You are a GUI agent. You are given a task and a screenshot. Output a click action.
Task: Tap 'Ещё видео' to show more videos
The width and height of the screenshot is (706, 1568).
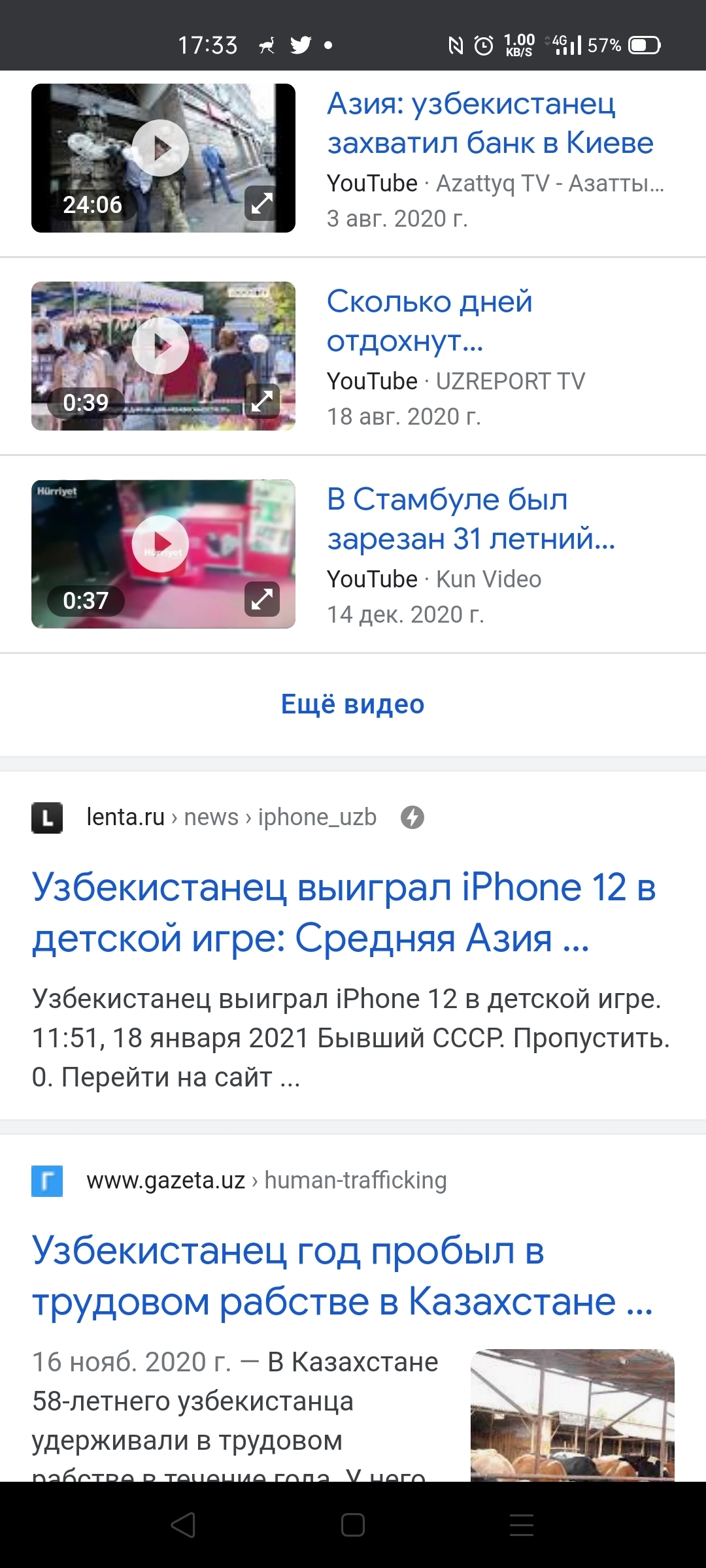point(353,704)
